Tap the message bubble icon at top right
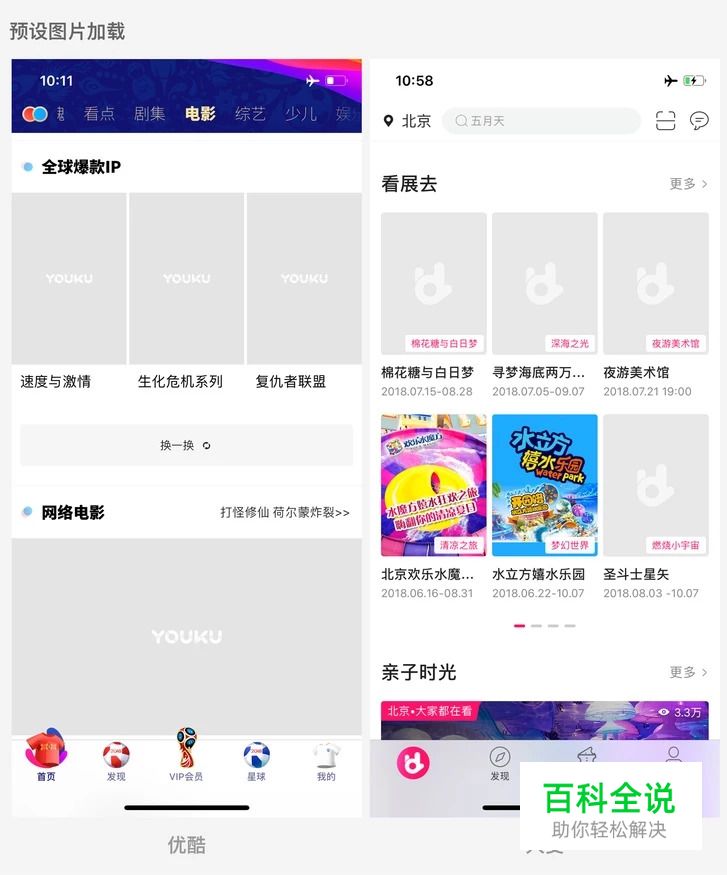This screenshot has width=727, height=875. [x=699, y=120]
